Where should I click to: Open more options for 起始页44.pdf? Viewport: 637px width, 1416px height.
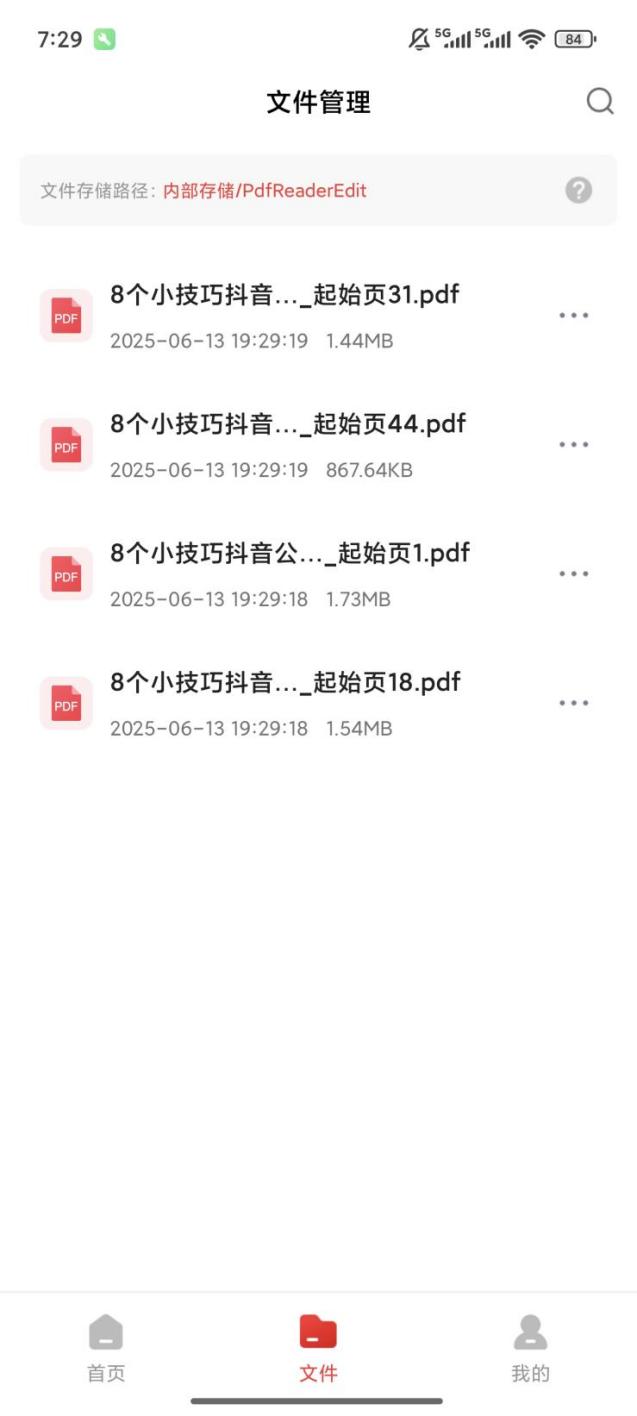574,444
